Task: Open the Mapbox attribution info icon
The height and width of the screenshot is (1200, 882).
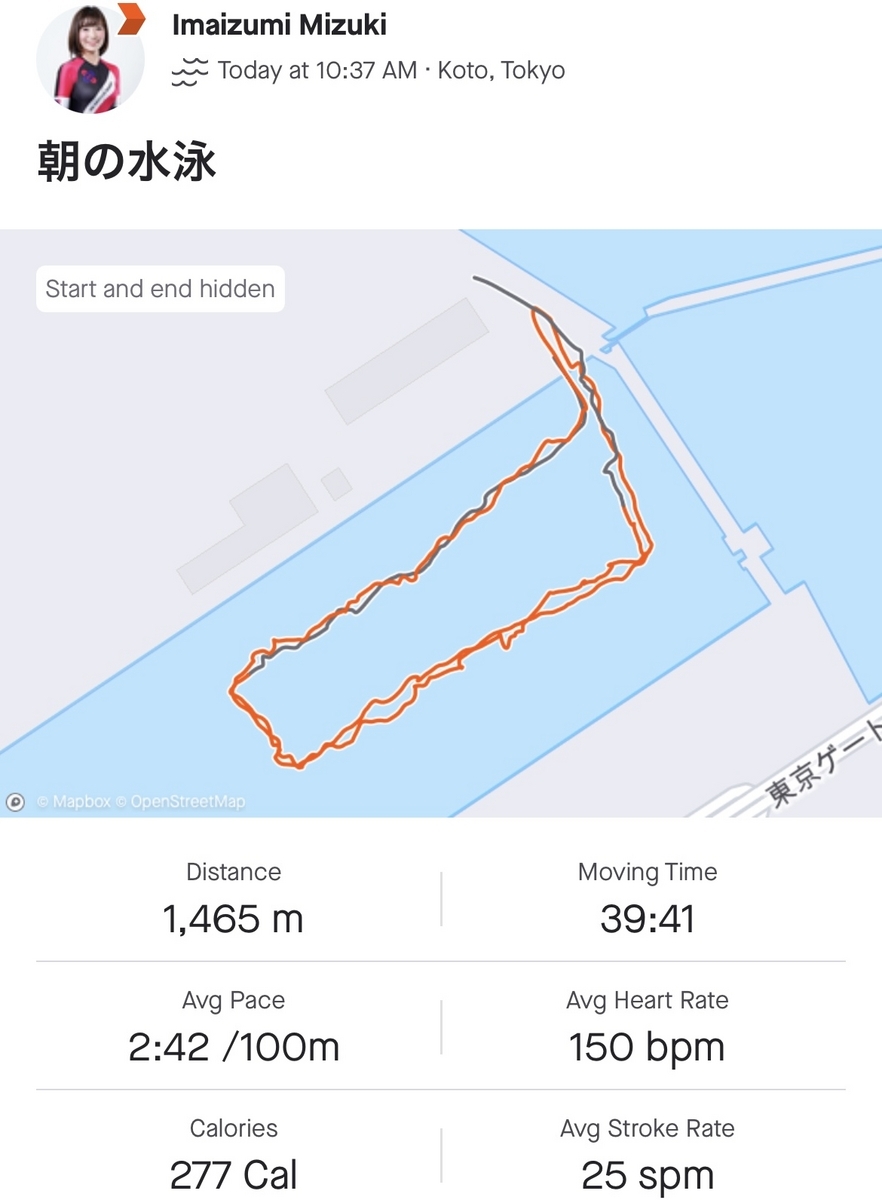Action: pyautogui.click(x=16, y=801)
